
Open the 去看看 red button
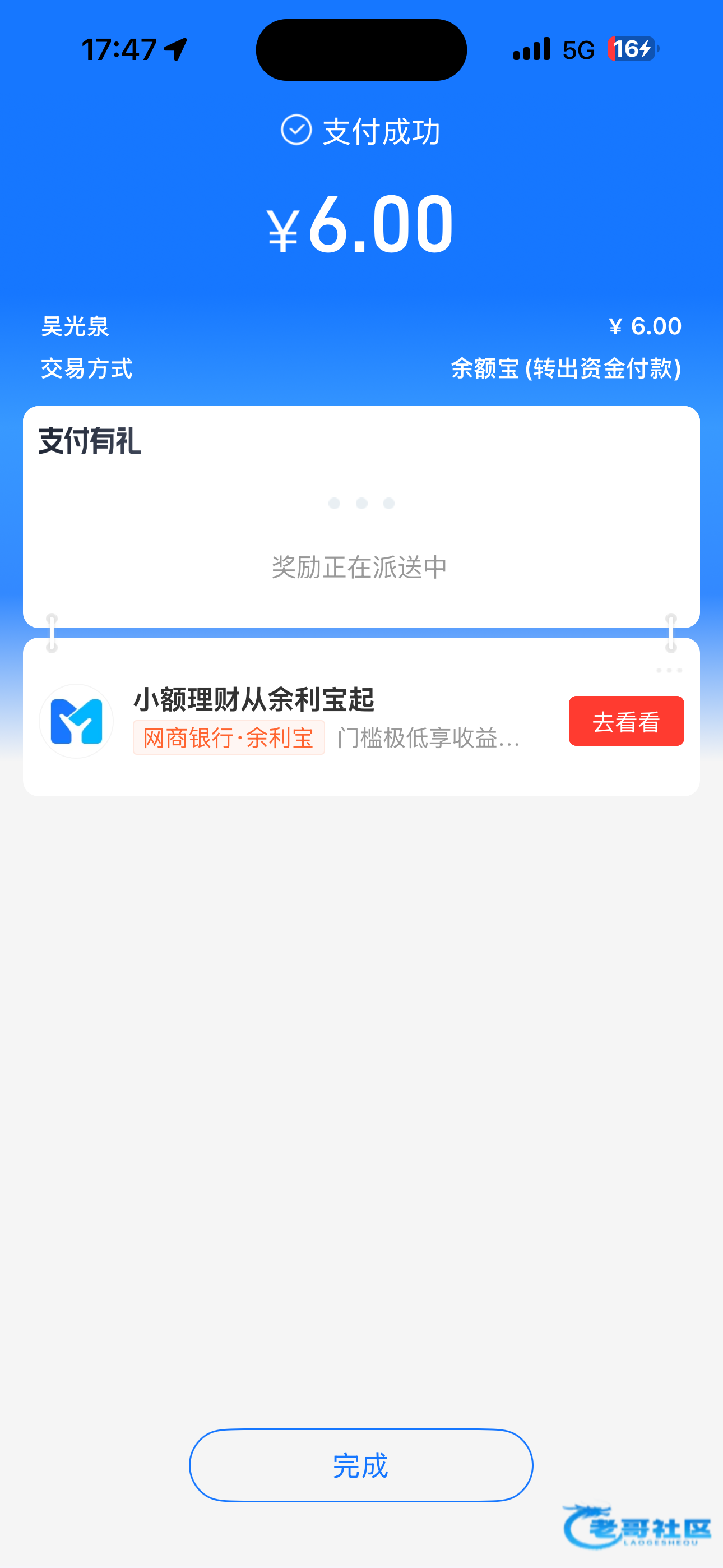[625, 721]
